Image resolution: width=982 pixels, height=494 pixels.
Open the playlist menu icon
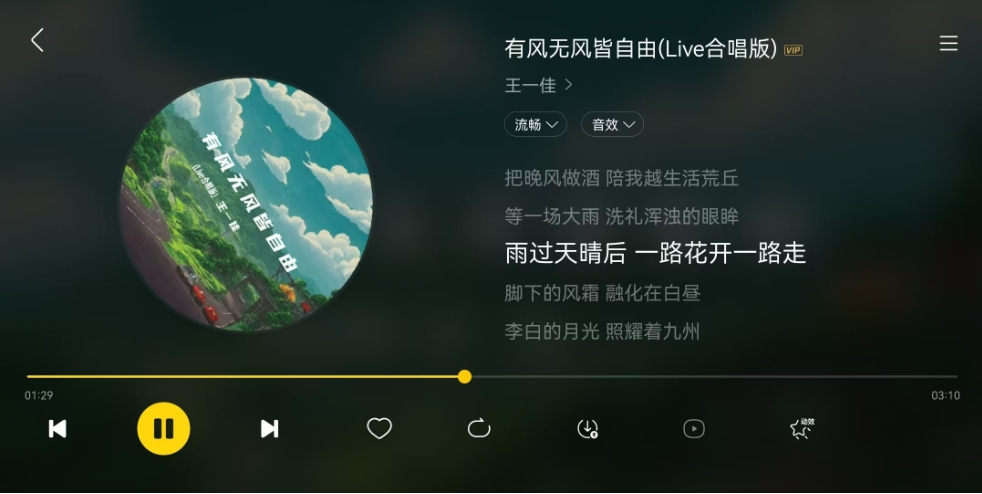pos(948,43)
